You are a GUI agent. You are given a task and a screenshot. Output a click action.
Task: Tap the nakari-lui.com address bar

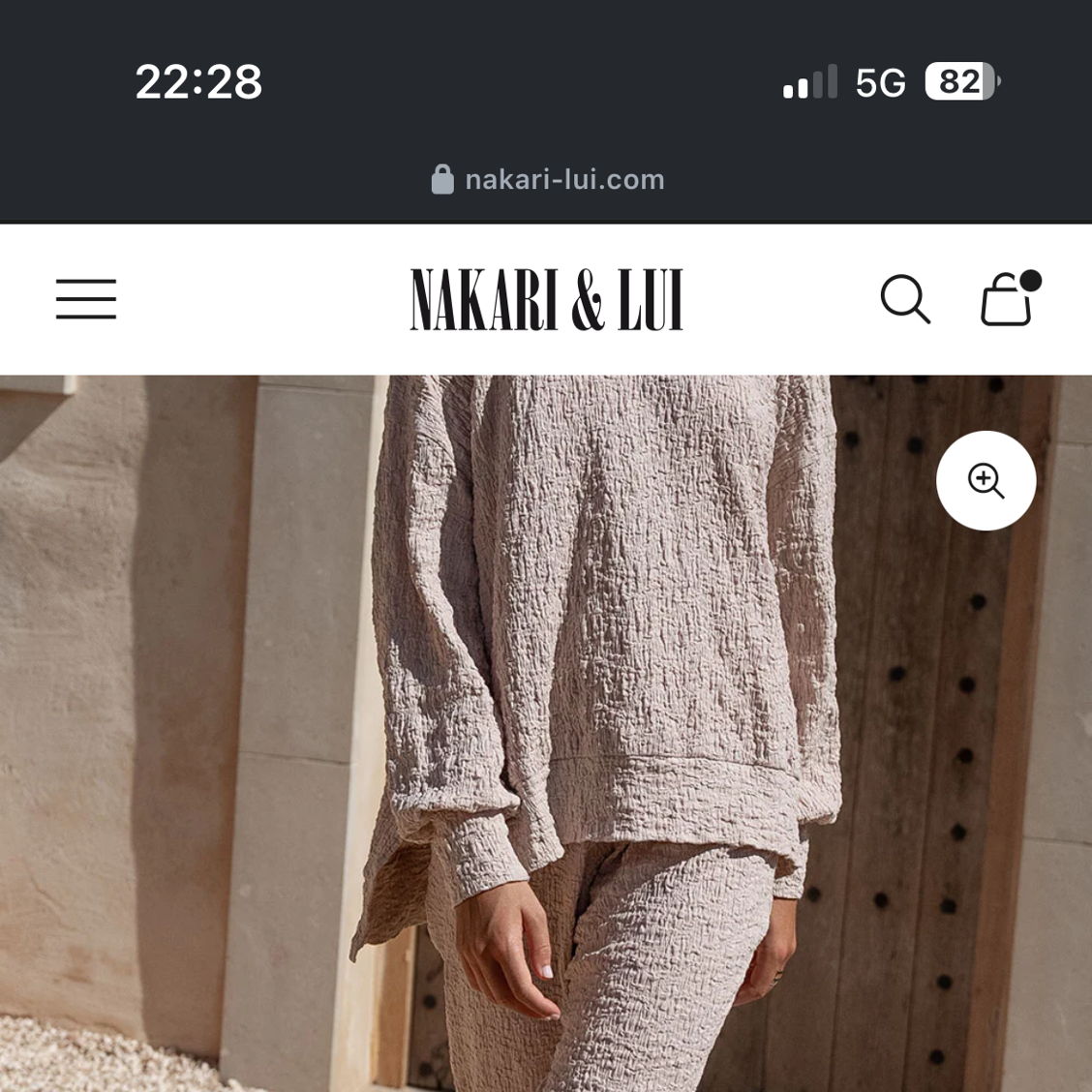click(x=548, y=179)
